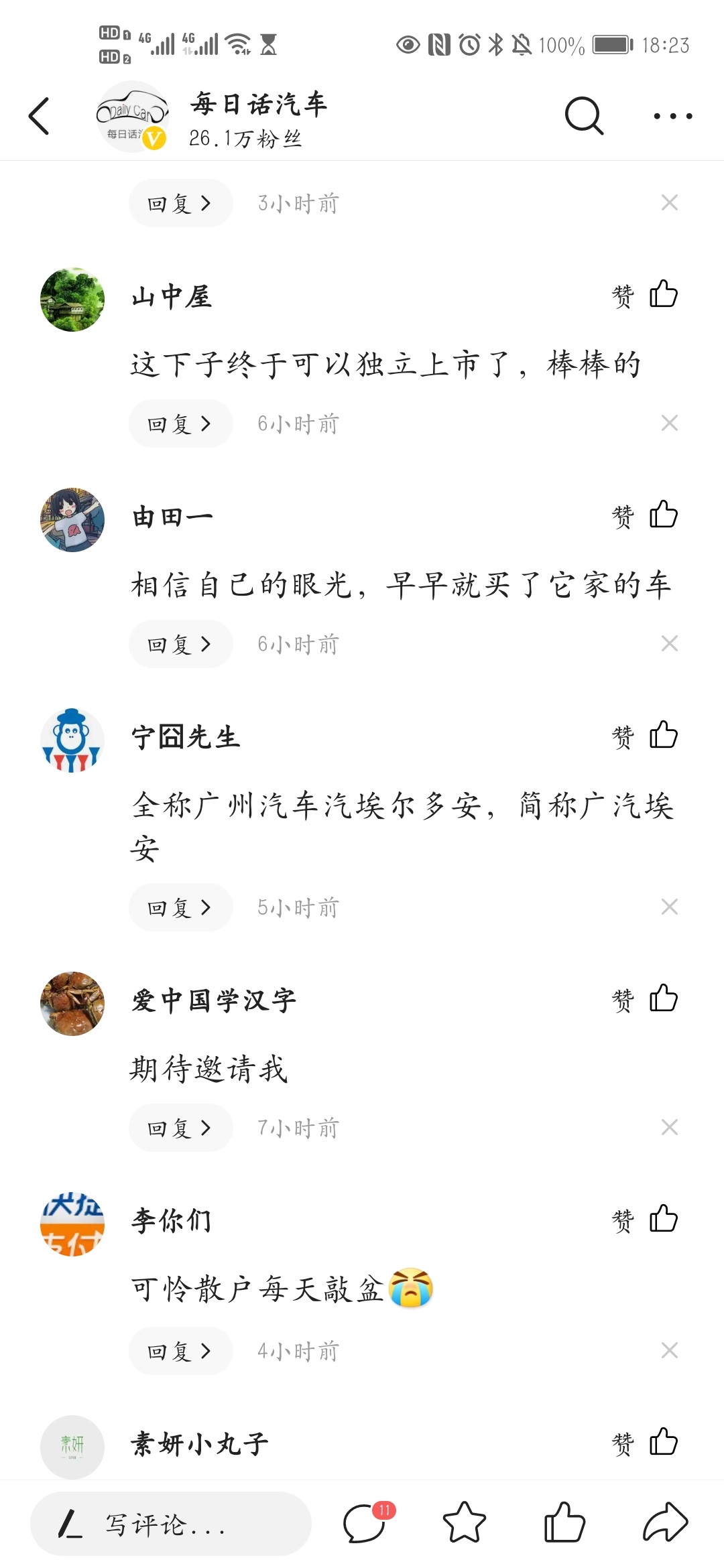Go back using the top-left arrow

tap(40, 116)
